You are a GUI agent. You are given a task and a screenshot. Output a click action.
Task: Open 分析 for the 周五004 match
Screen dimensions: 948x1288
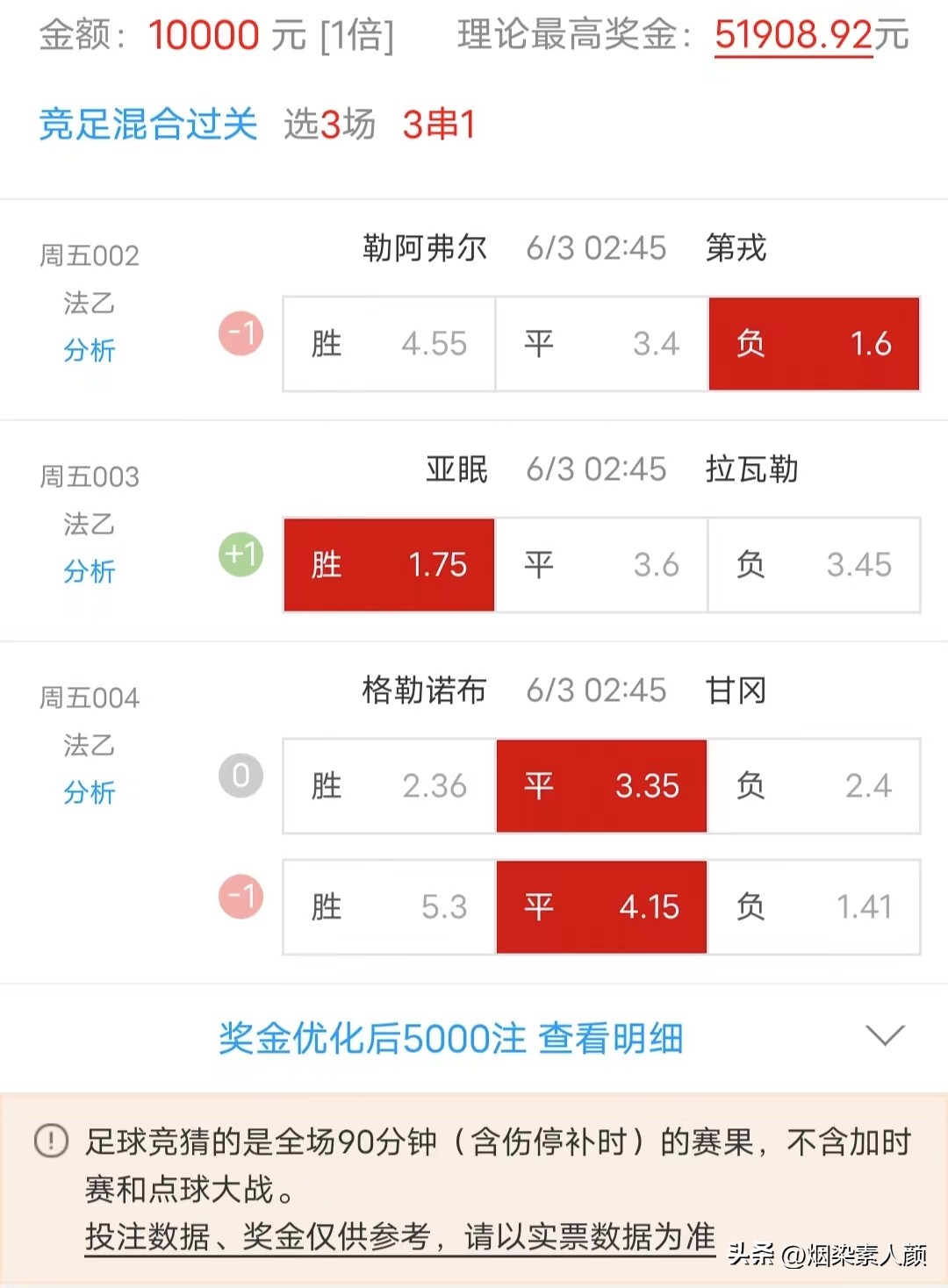89,793
